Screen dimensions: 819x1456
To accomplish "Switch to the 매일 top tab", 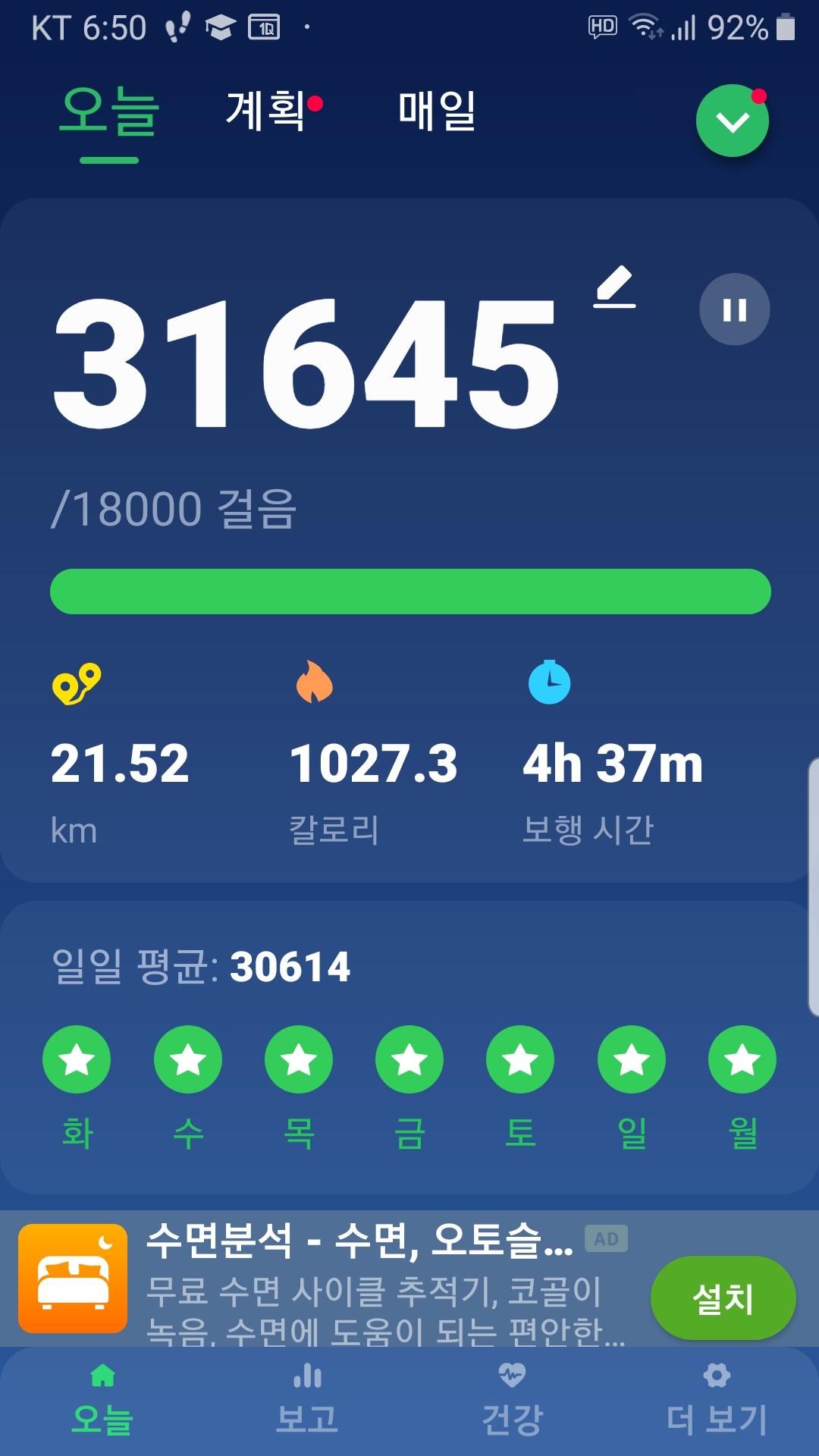I will 437,111.
